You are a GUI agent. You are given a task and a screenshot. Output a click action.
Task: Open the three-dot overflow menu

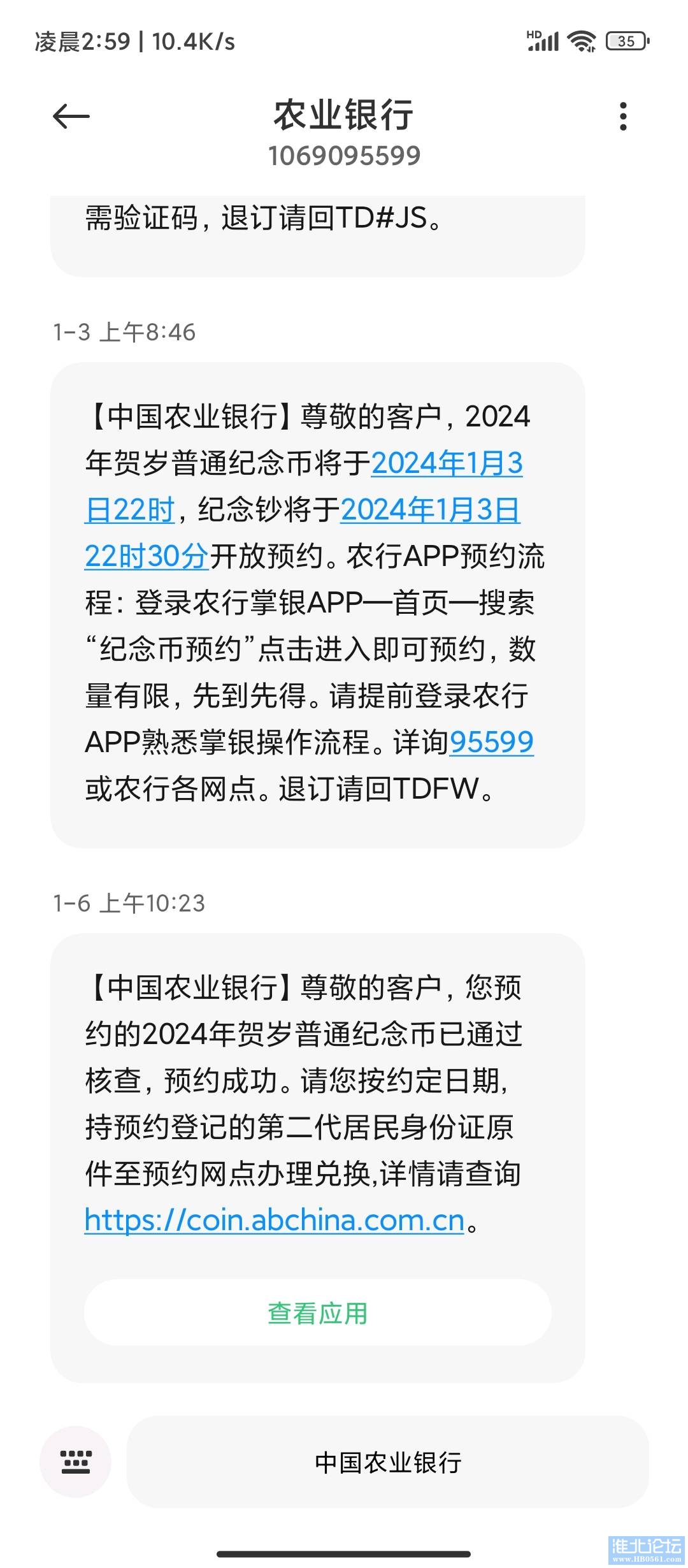pyautogui.click(x=623, y=117)
